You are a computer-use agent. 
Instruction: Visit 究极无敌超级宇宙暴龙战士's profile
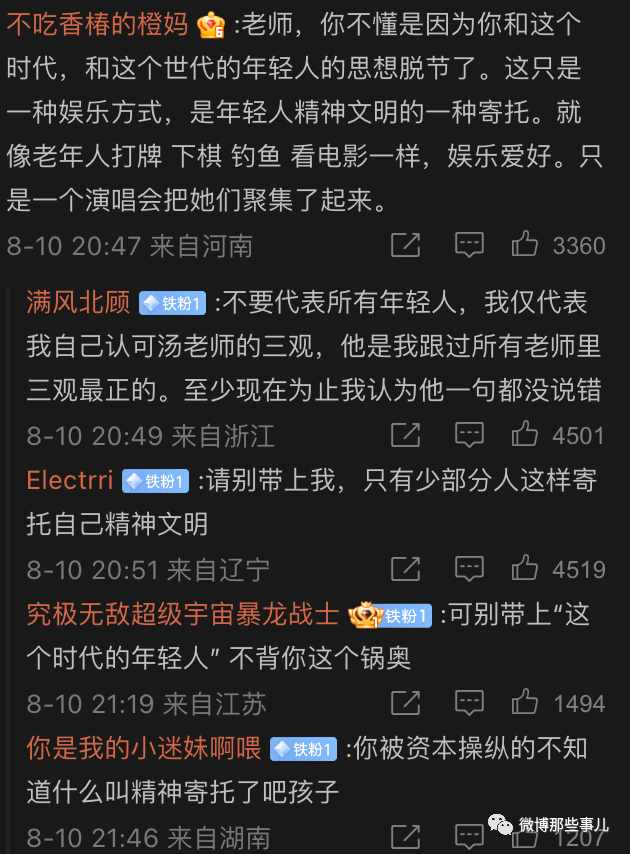click(182, 615)
